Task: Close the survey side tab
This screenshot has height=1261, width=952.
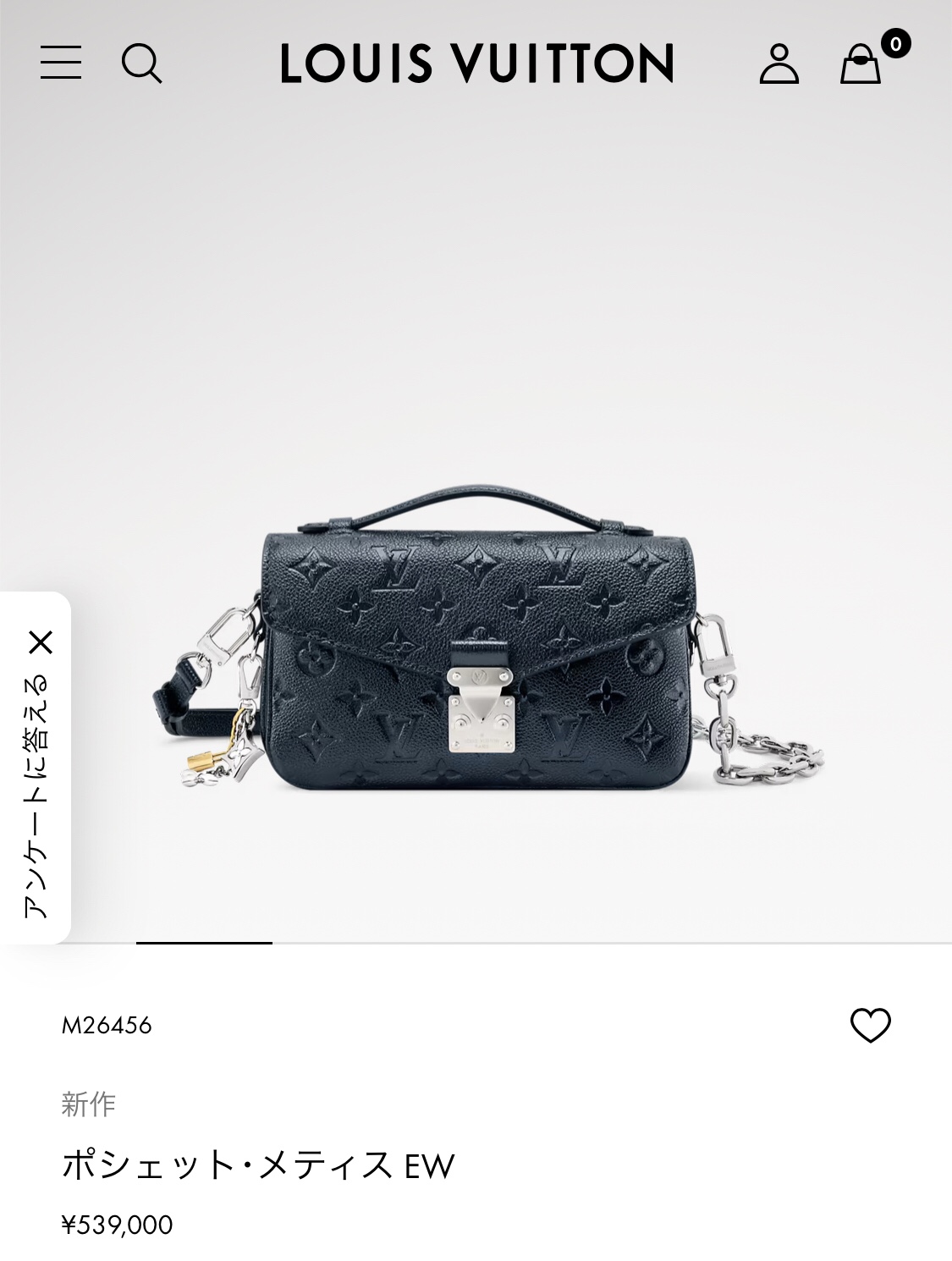Action: coord(41,642)
